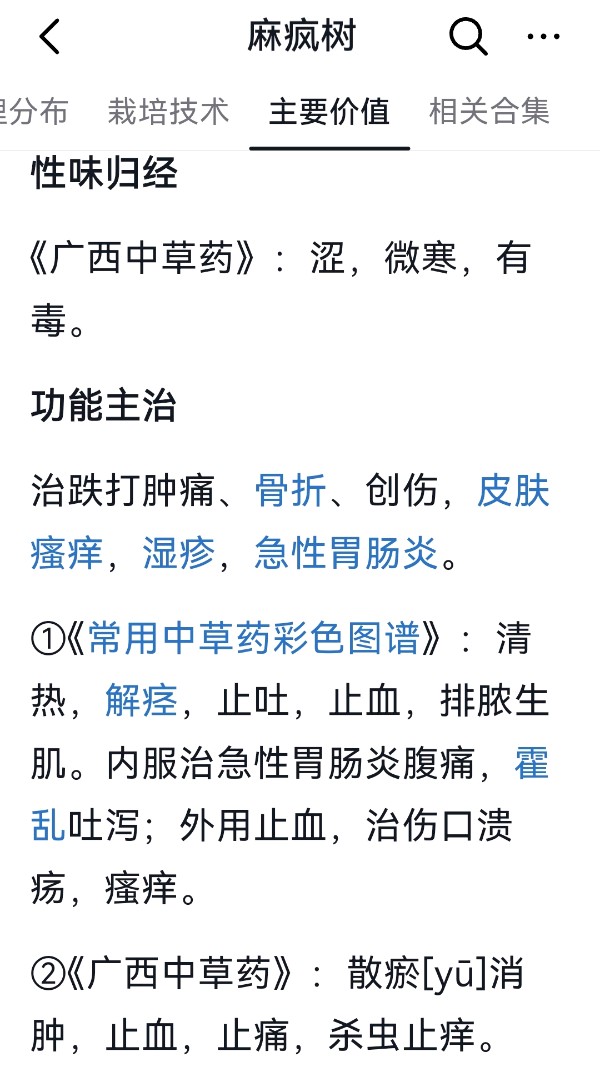Viewport: 600px width, 1077px height.
Task: Go back using the top-left arrow
Action: (50, 36)
